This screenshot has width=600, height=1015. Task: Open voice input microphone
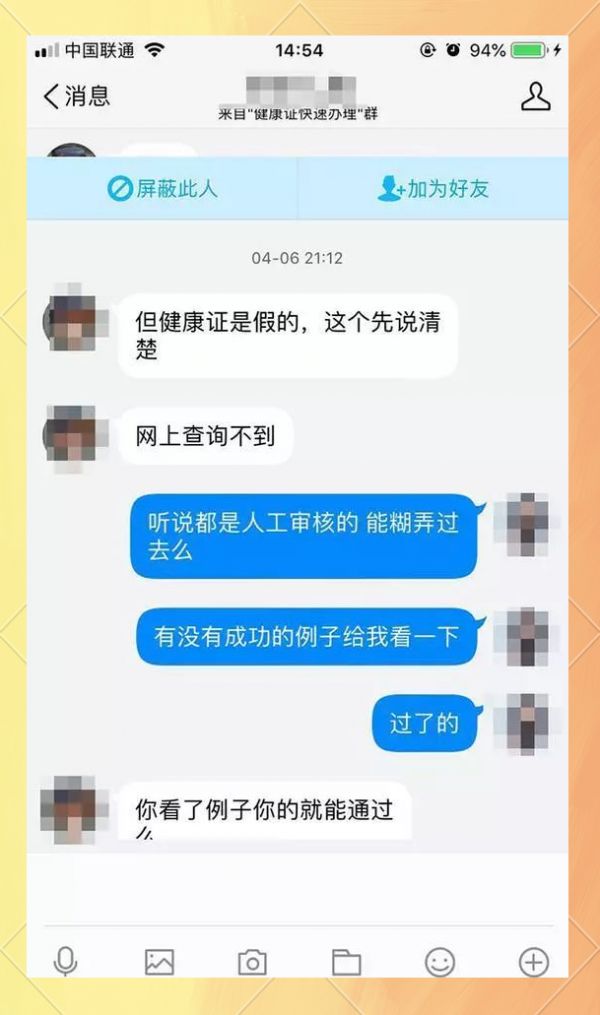(65, 961)
